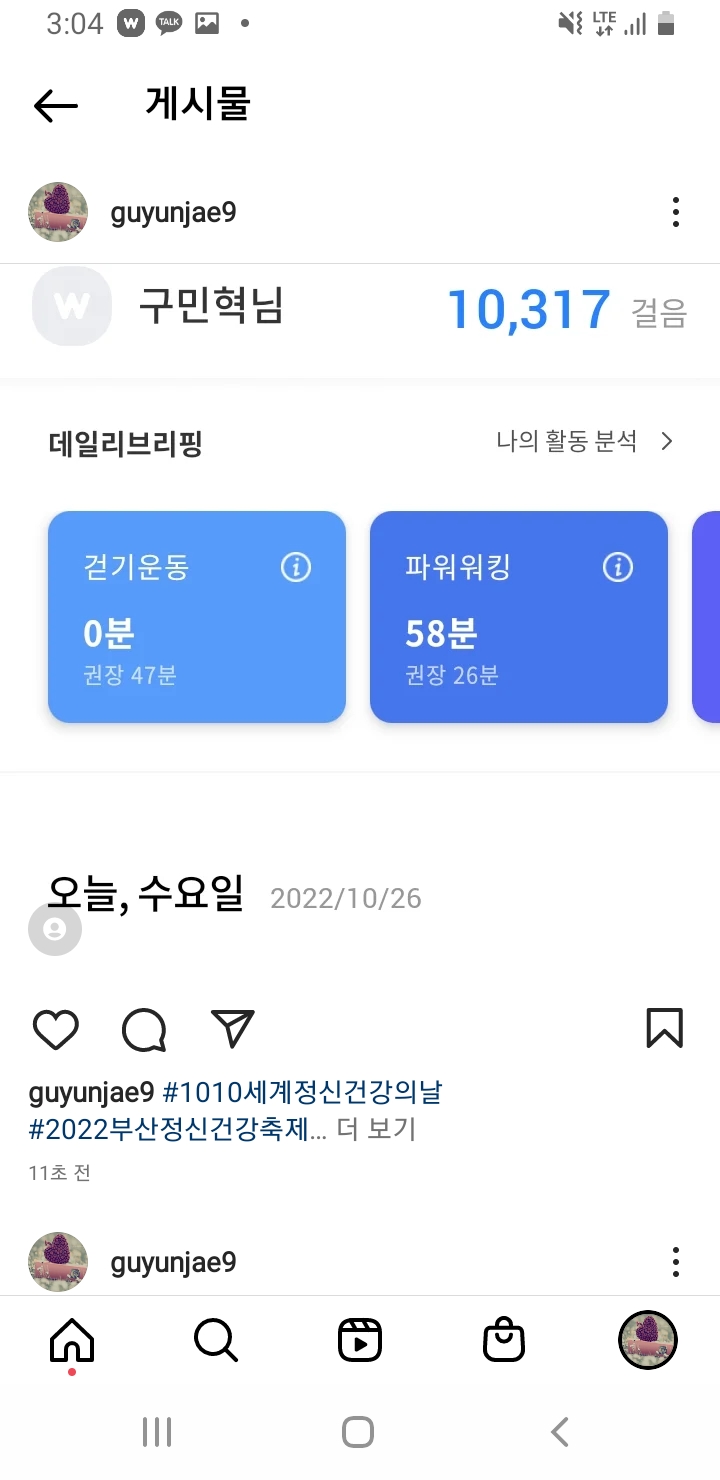Open comments on the step-count post
Screen dimensions: 720x1480
144,1029
